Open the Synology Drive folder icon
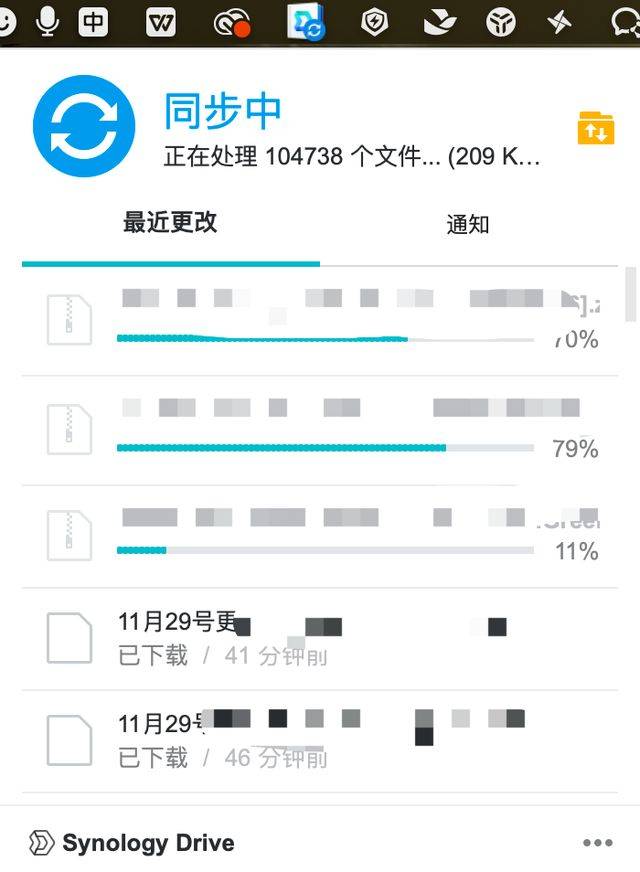 [595, 129]
